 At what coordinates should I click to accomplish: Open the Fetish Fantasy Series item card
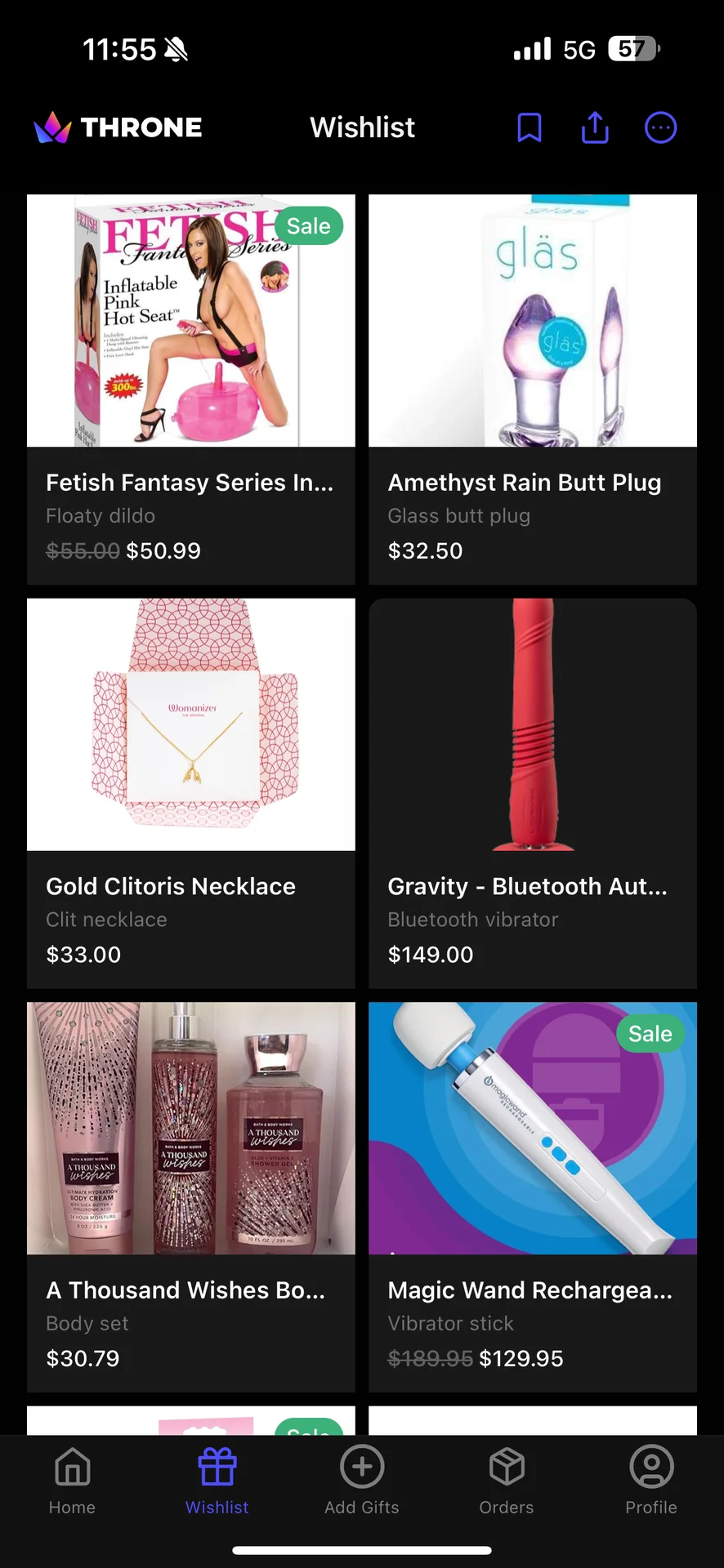191,390
